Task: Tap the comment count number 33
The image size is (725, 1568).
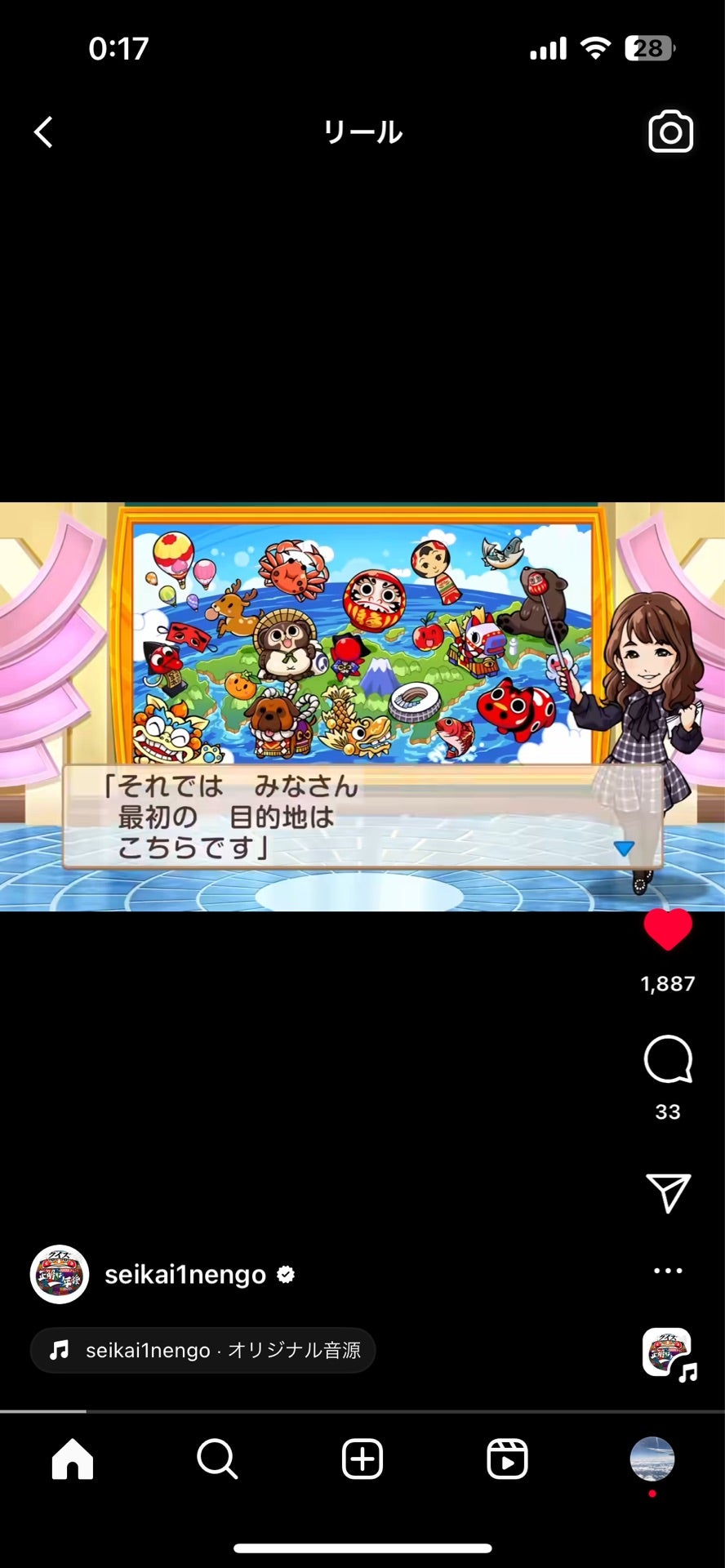Action: [x=667, y=1111]
